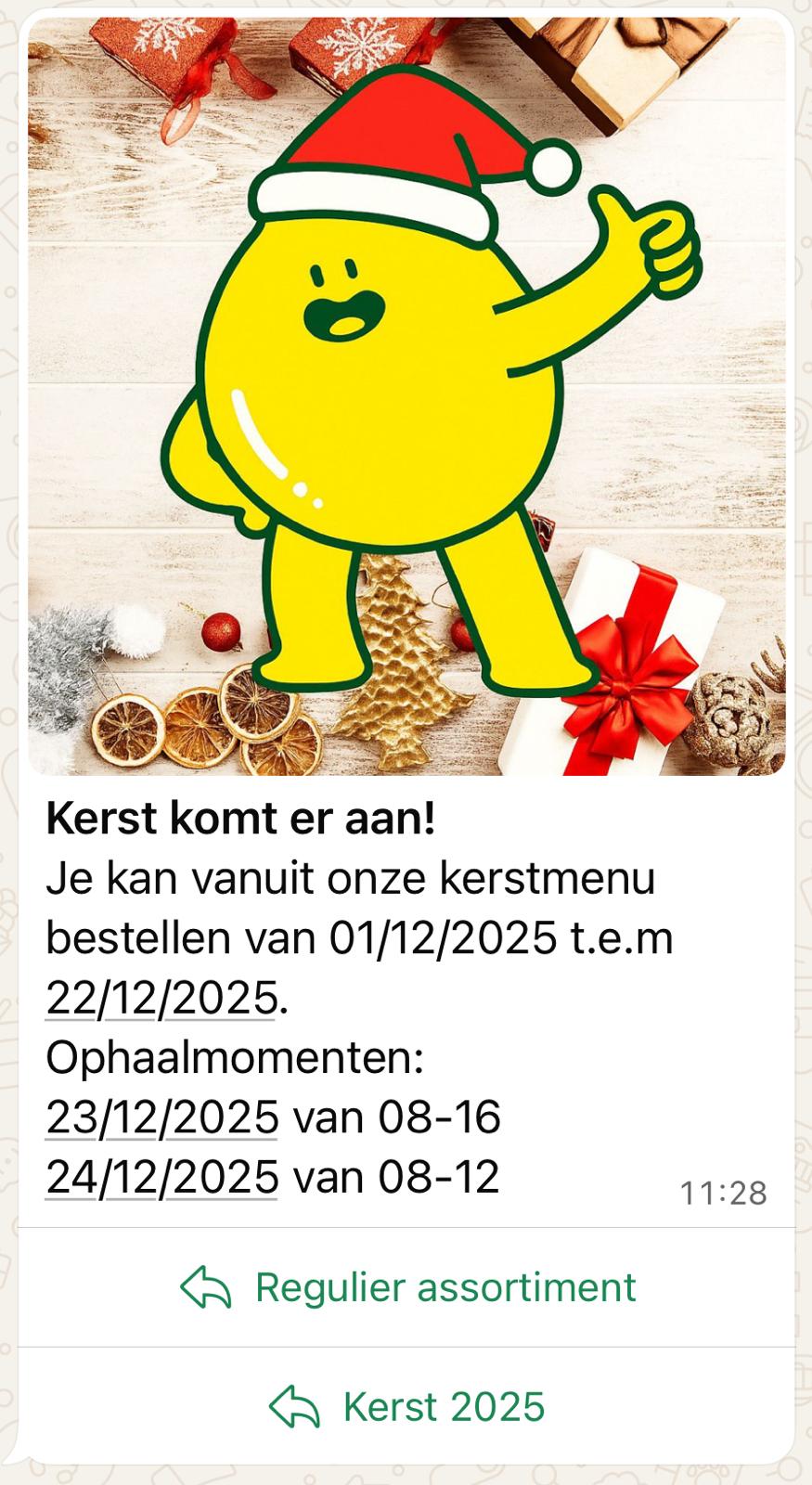Image resolution: width=812 pixels, height=1485 pixels.
Task: Tap the underlined date 22/12/2025
Action: click(x=161, y=999)
